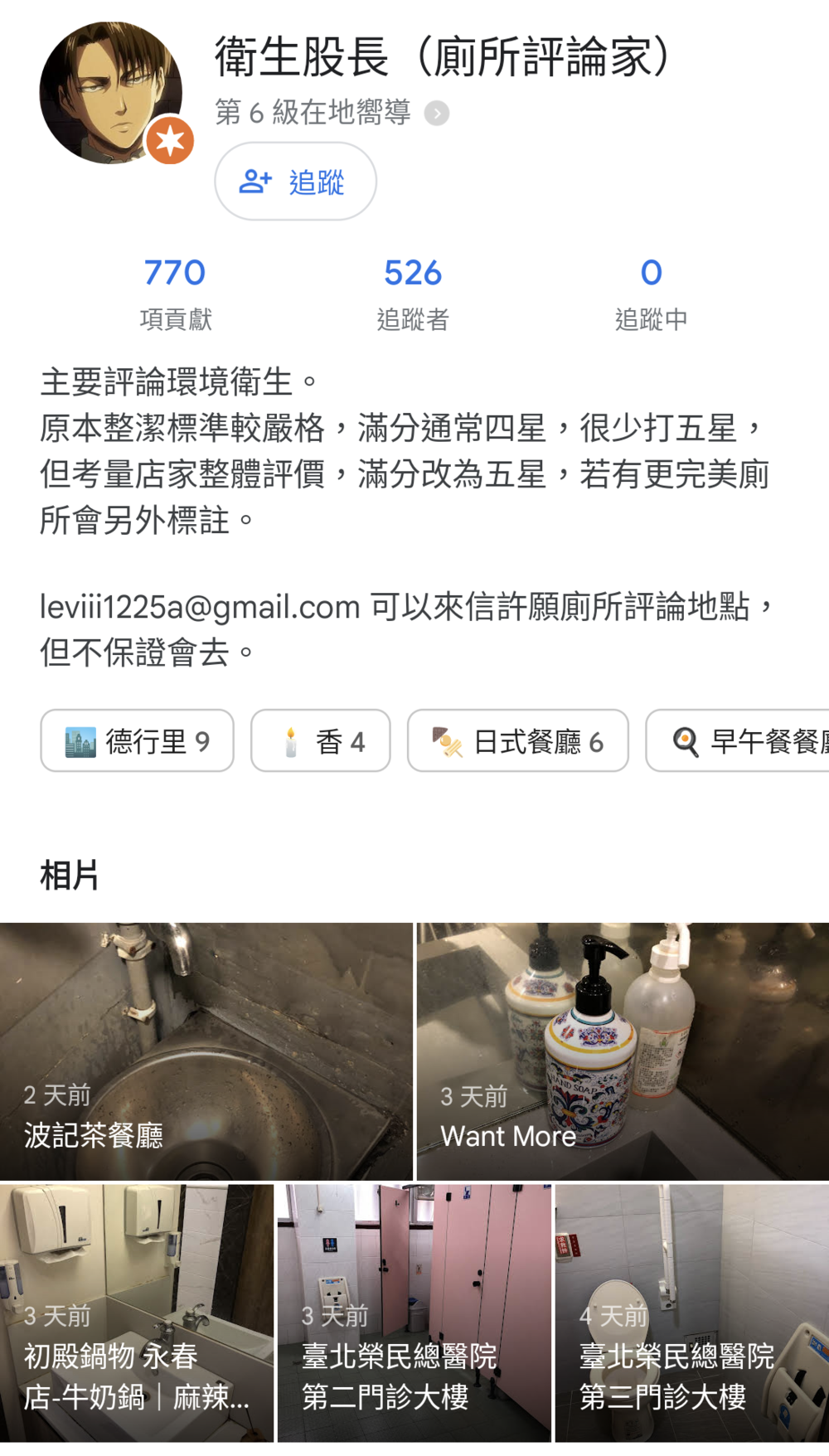Open the 臺北榮民總醫院 第三門診大樓 photo

(691, 1312)
